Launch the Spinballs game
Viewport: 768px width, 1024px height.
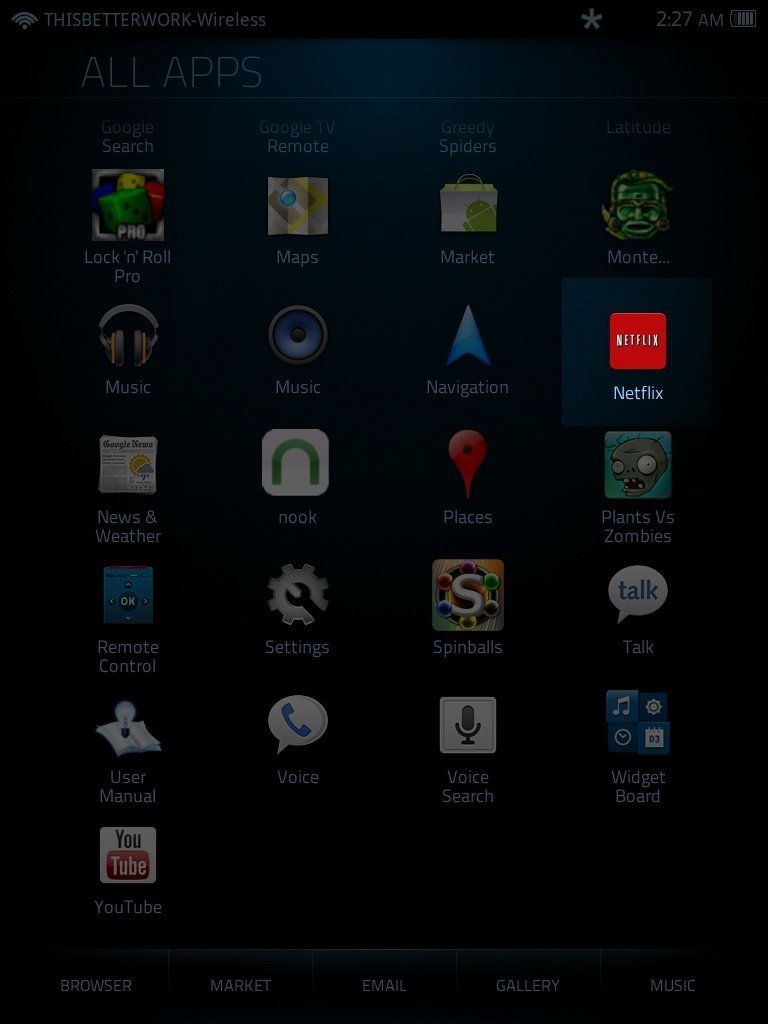point(467,594)
